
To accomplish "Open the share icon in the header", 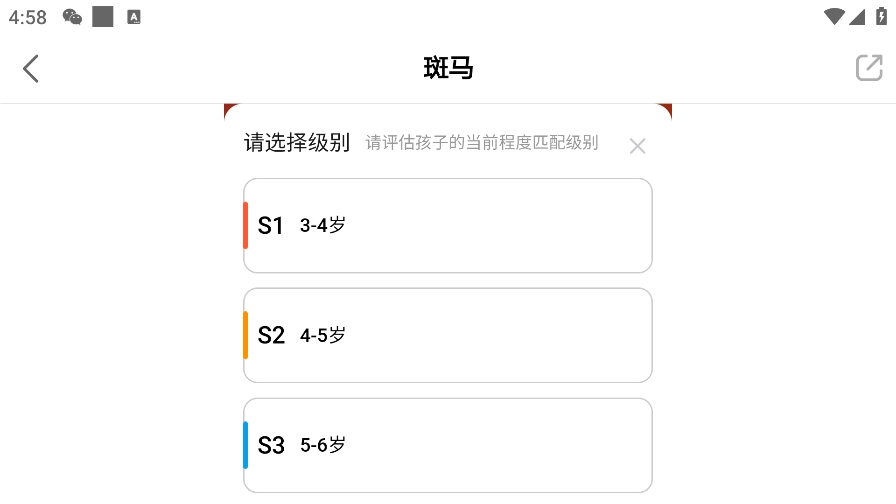I will pyautogui.click(x=868, y=68).
